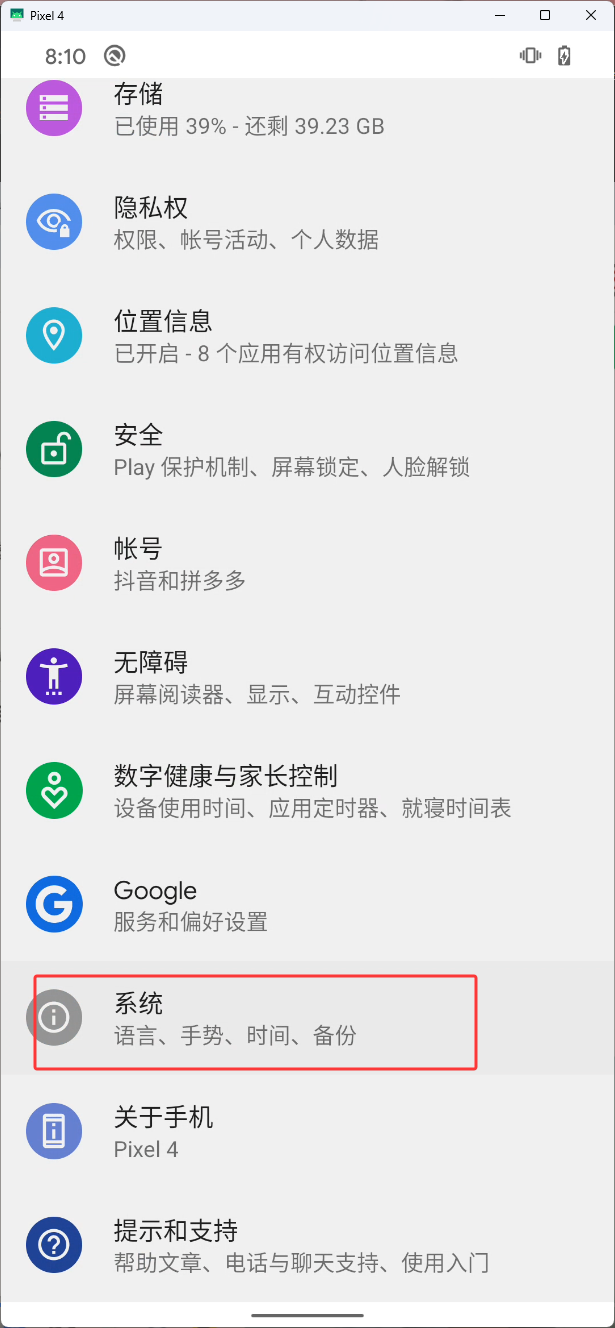Open the 存储 storage settings

coord(307,109)
